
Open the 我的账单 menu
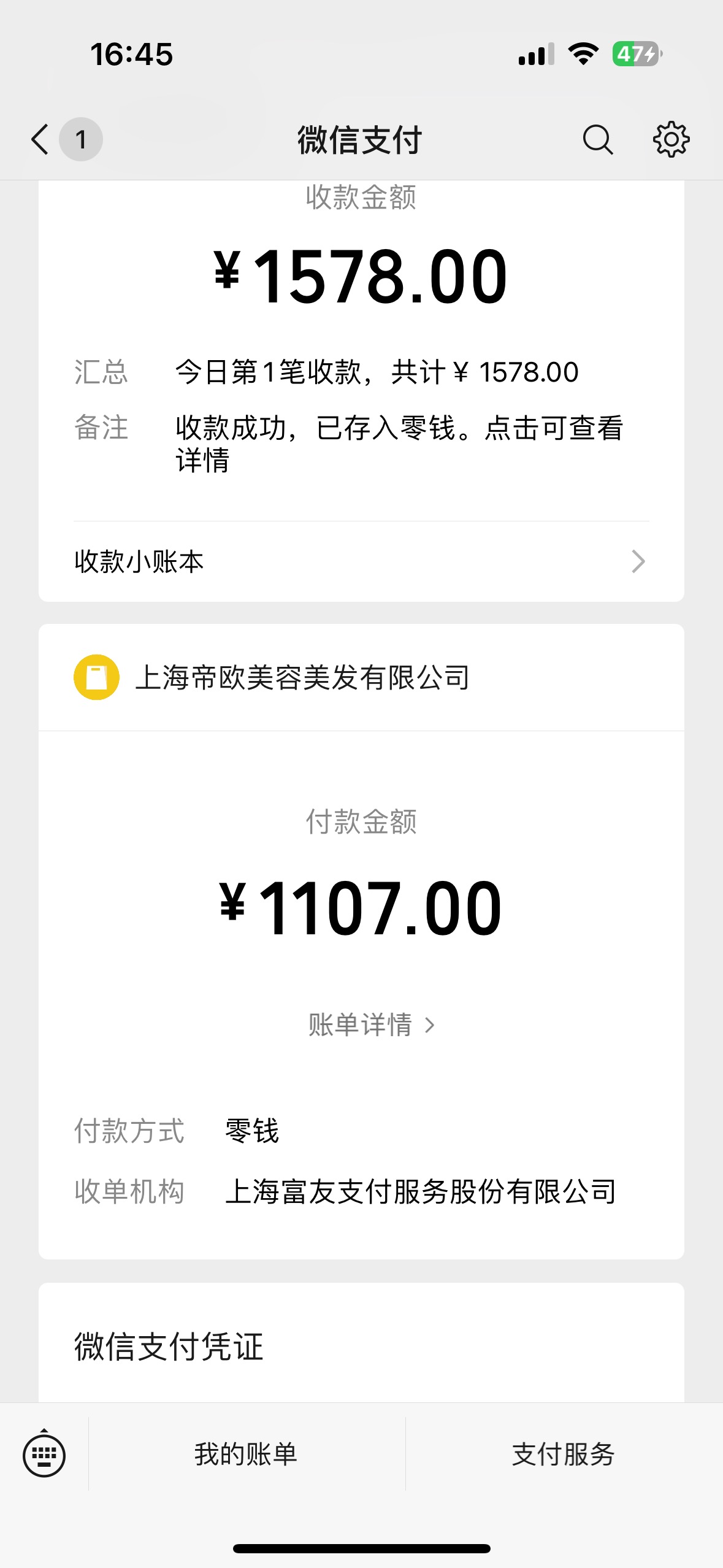pos(247,1454)
